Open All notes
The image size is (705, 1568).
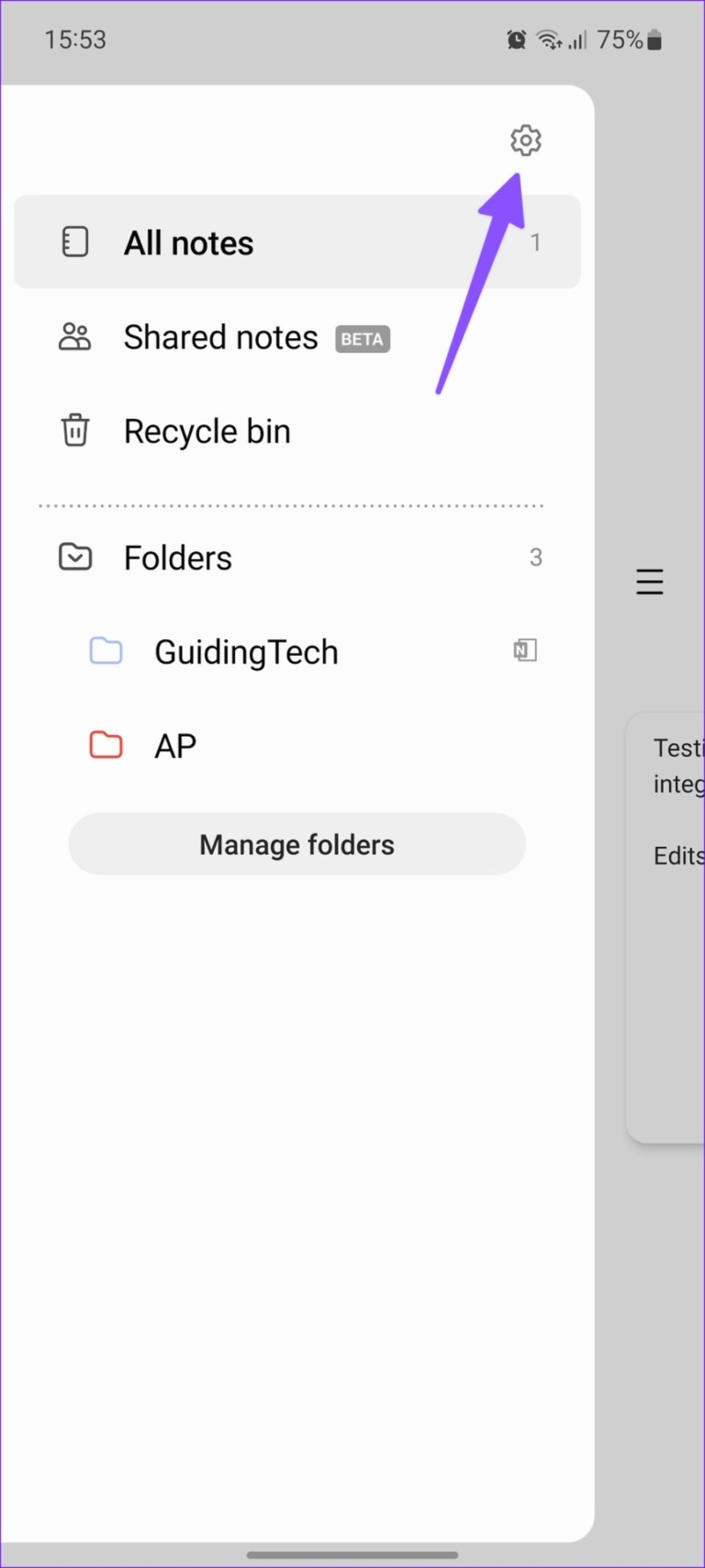coord(188,242)
